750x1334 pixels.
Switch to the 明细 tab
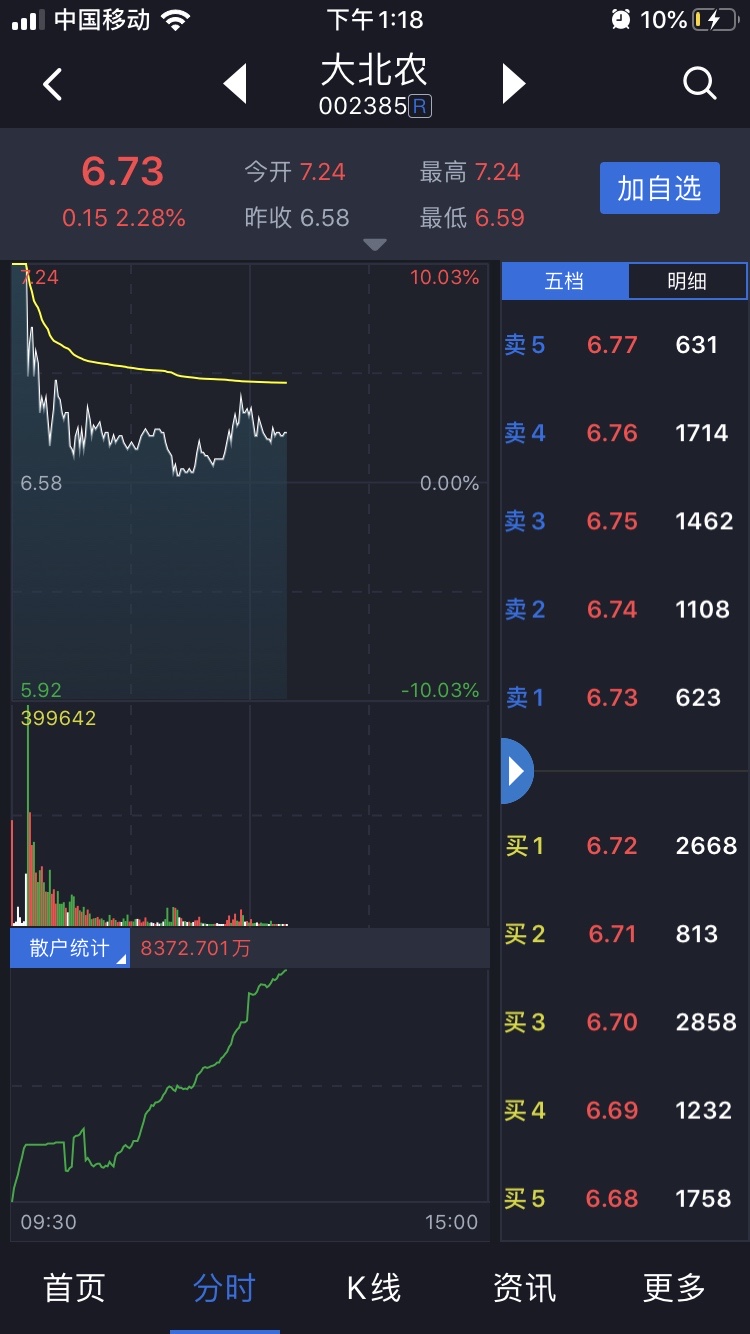click(x=687, y=281)
